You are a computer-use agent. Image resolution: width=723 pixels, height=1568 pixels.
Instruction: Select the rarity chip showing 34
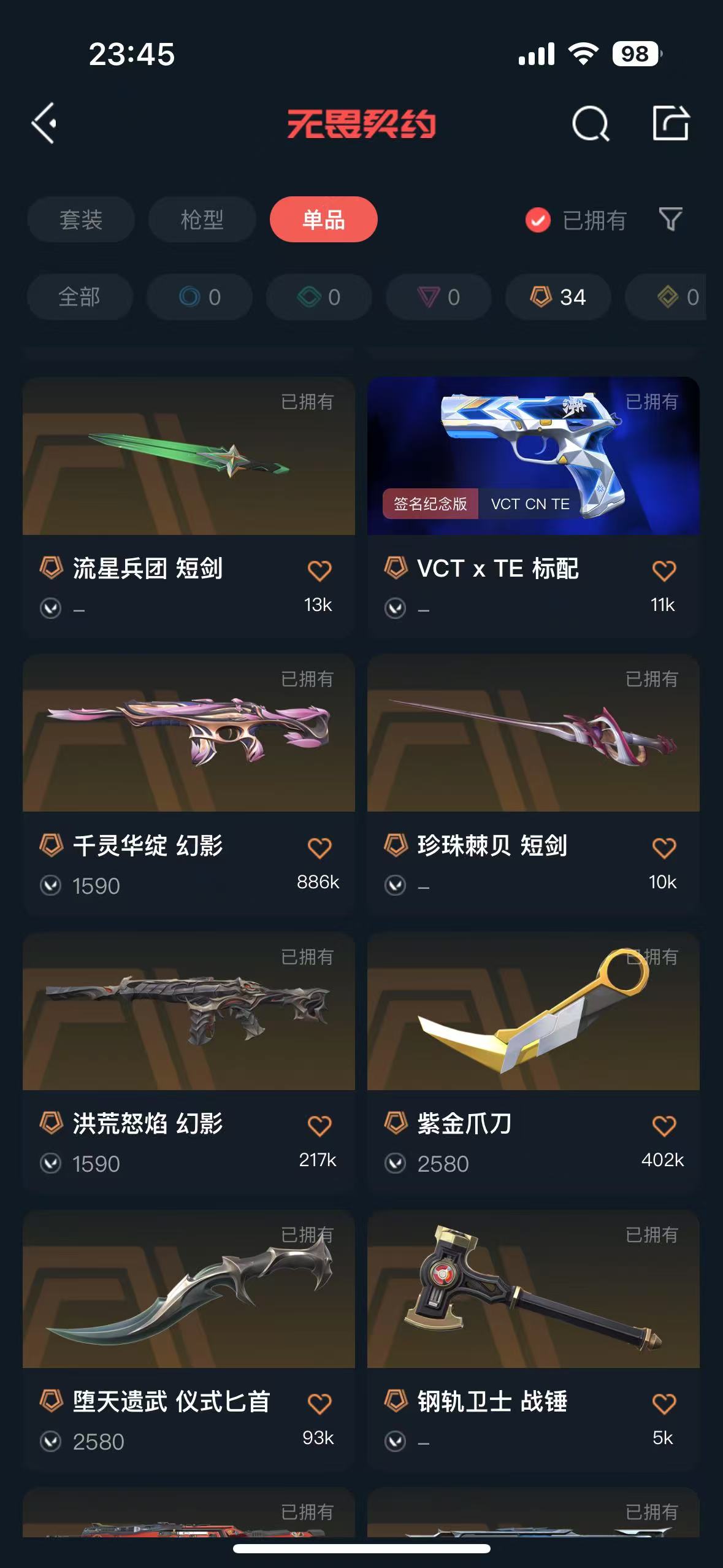[557, 297]
